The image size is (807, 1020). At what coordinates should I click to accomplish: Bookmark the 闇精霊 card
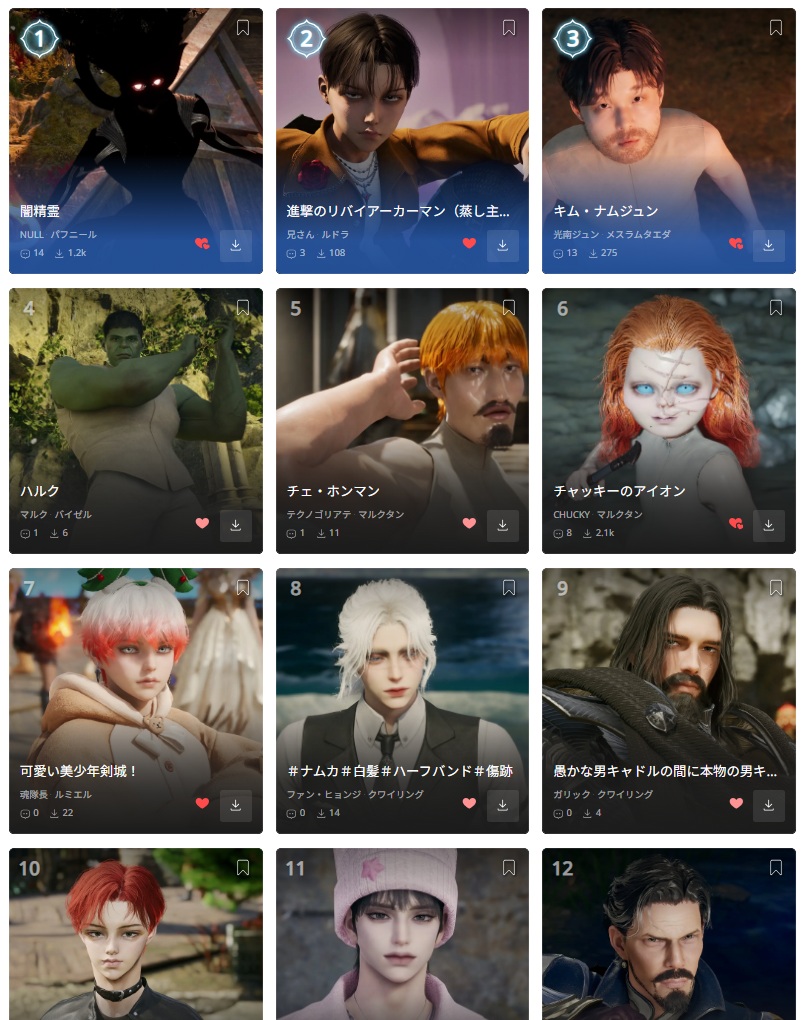tap(243, 28)
